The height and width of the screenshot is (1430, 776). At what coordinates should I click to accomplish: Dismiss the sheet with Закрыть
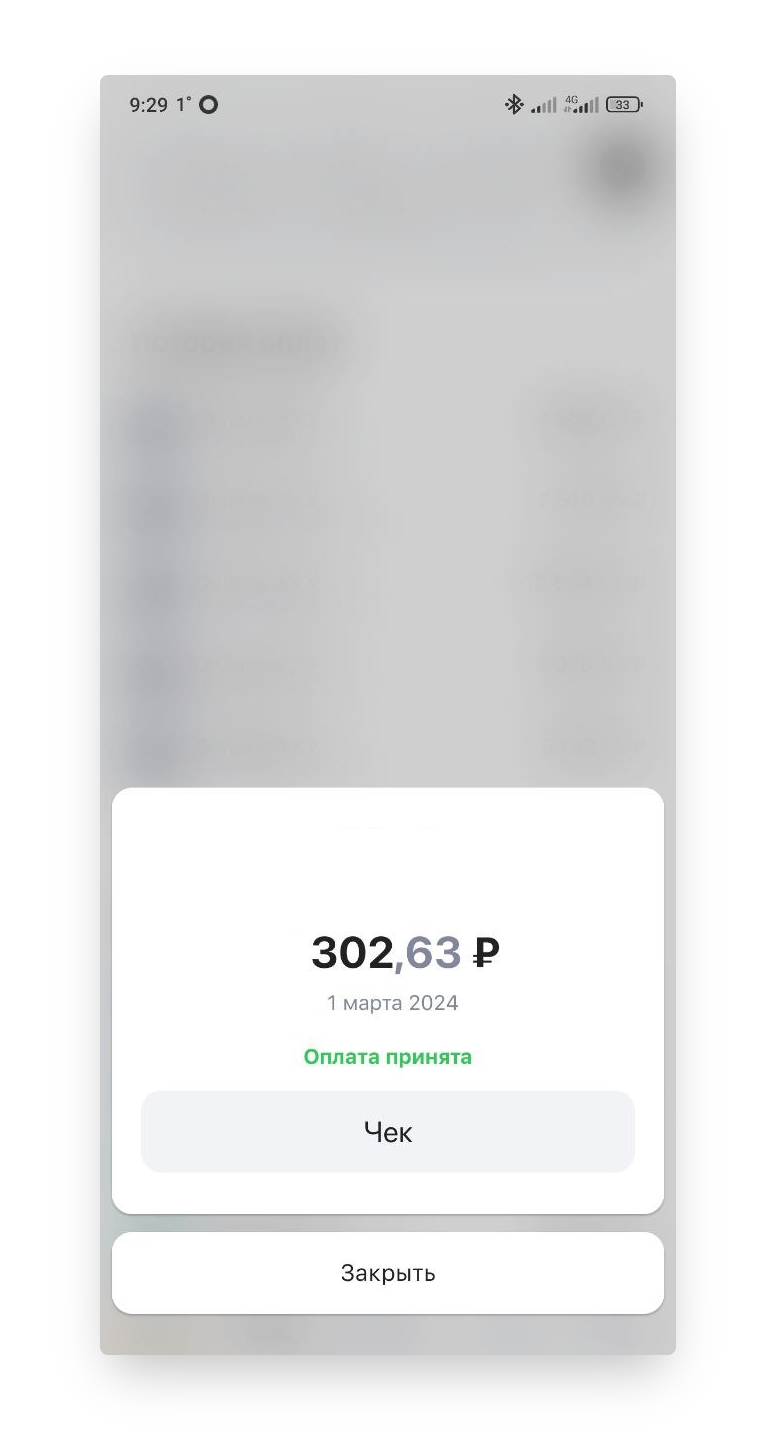(x=388, y=1273)
